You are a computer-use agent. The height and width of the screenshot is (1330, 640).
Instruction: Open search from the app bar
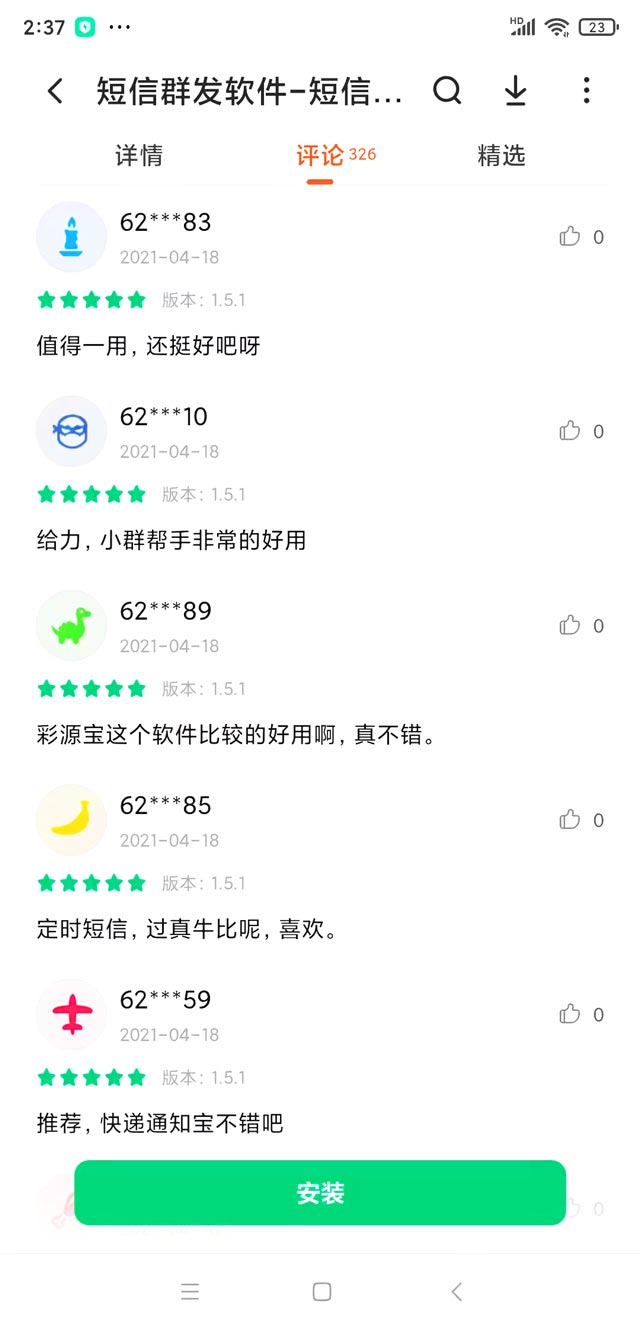point(447,91)
